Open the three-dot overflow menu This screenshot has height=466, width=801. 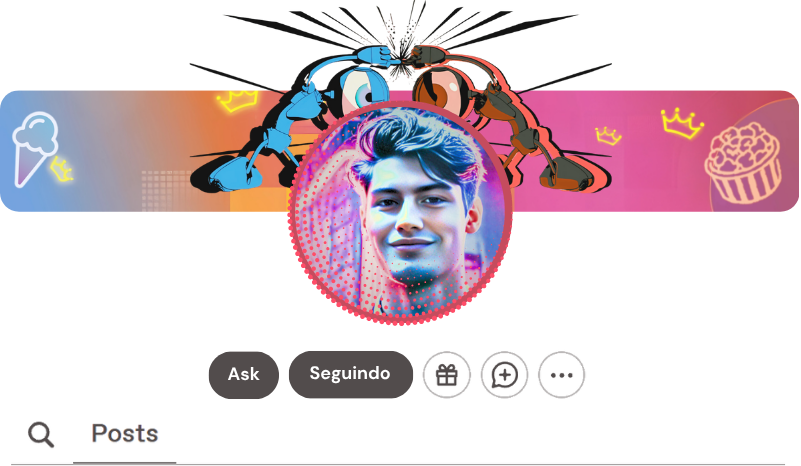point(562,375)
